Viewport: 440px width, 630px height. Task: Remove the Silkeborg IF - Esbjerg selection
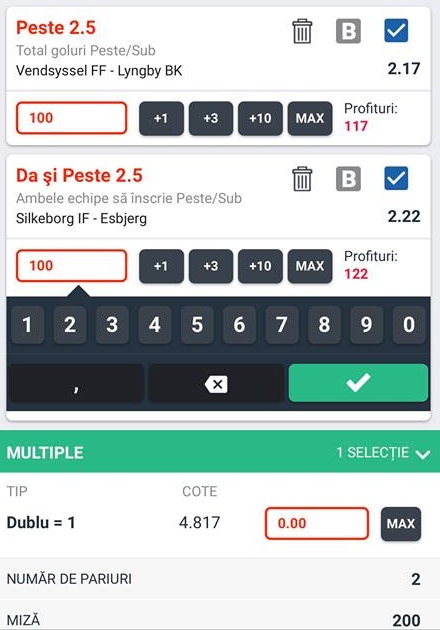pyautogui.click(x=302, y=179)
